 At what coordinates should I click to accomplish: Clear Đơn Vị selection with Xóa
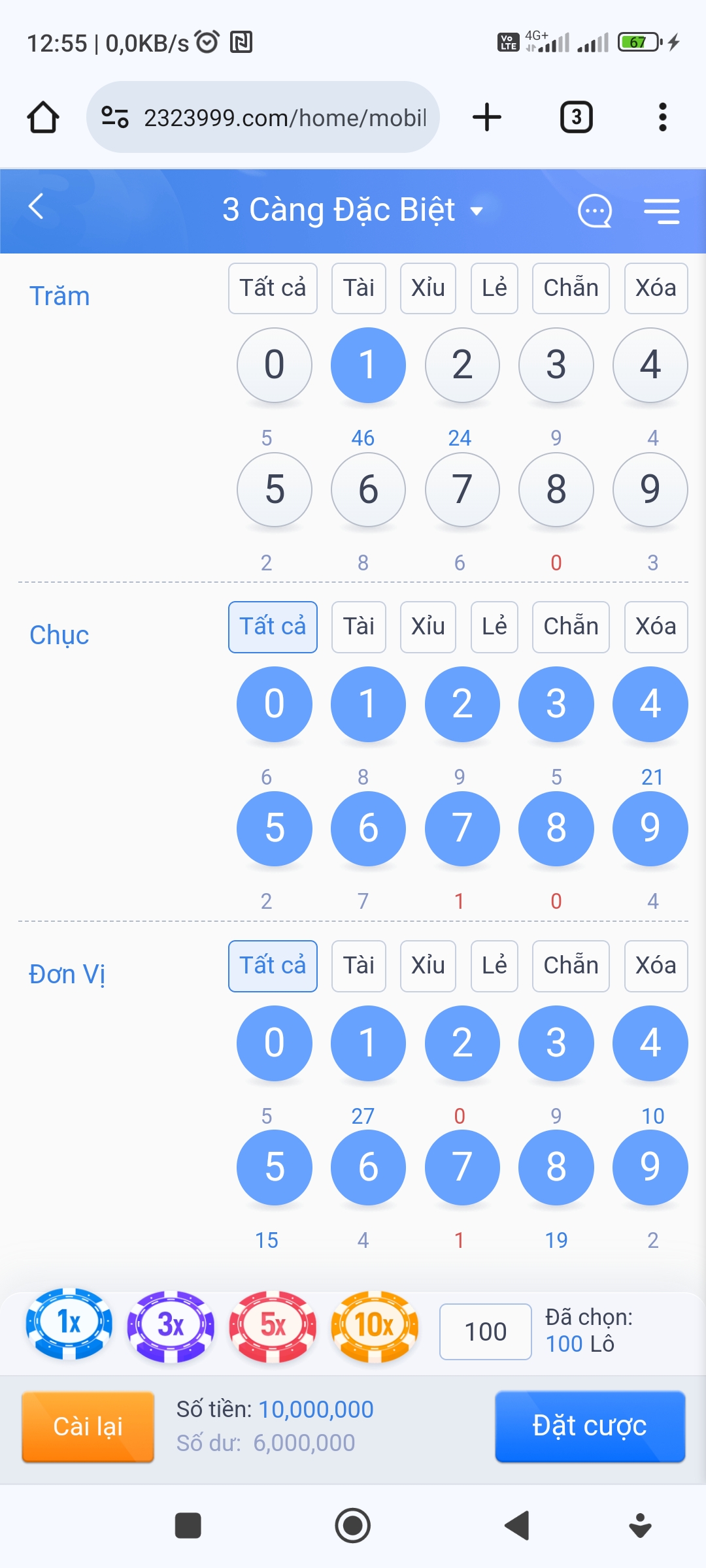click(656, 966)
